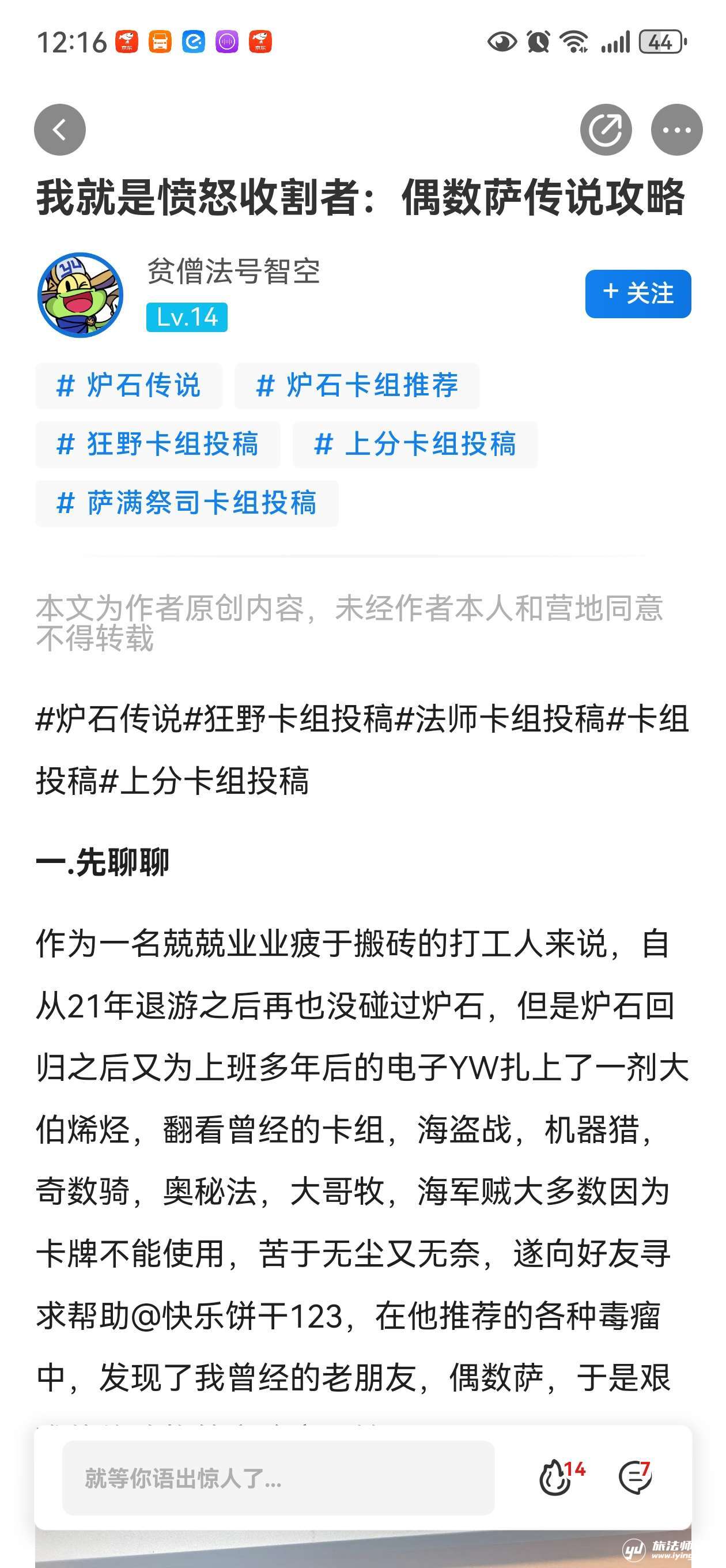Share this article via the share icon
Image resolution: width=726 pixels, height=1568 pixels.
pos(606,130)
